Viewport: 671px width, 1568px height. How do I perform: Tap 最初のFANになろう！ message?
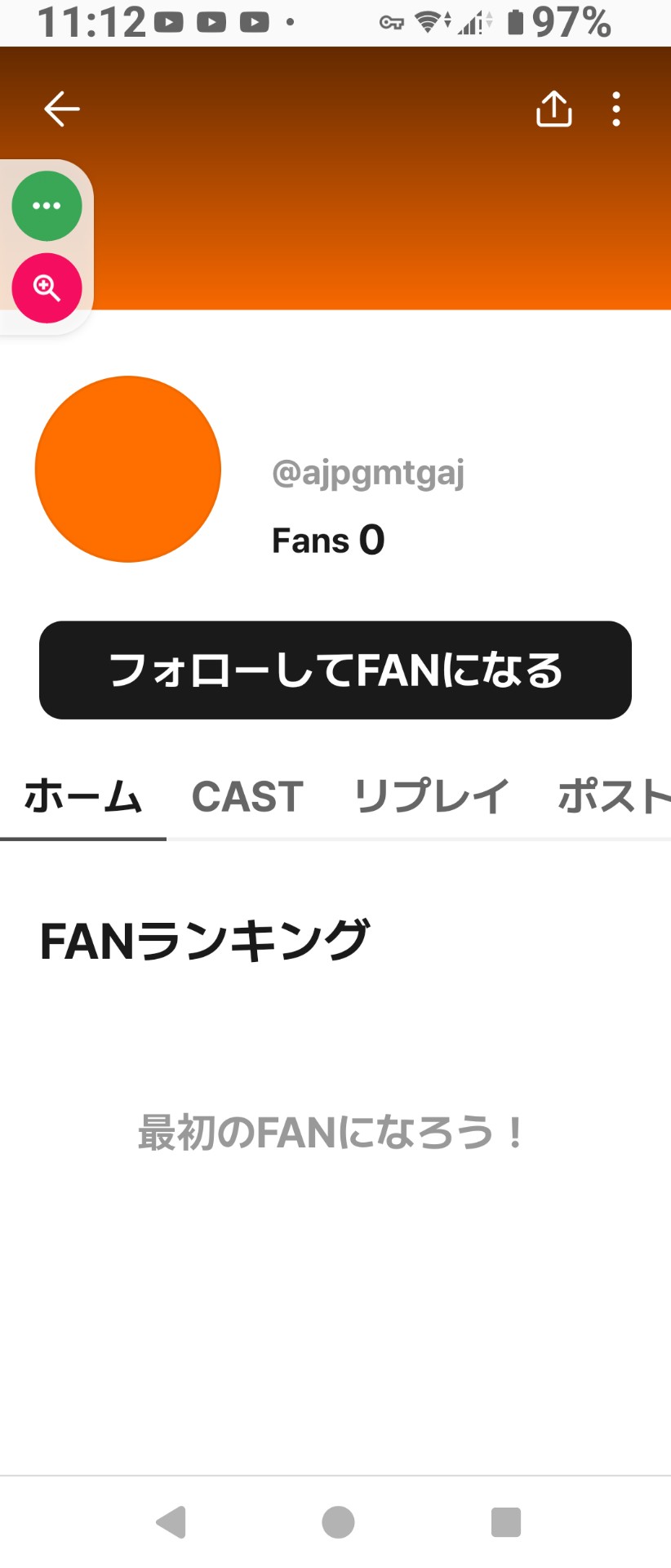(331, 1132)
